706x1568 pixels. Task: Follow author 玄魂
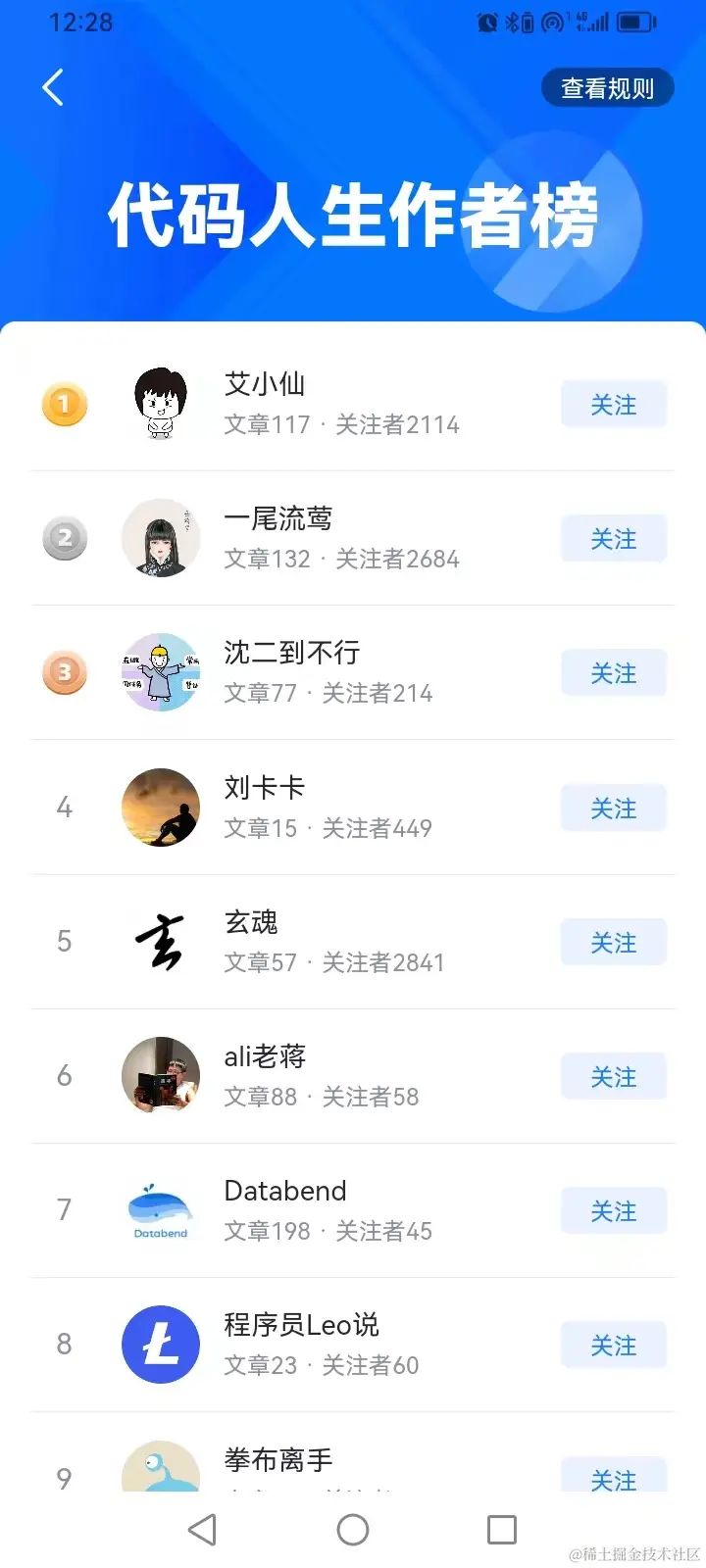pyautogui.click(x=614, y=943)
